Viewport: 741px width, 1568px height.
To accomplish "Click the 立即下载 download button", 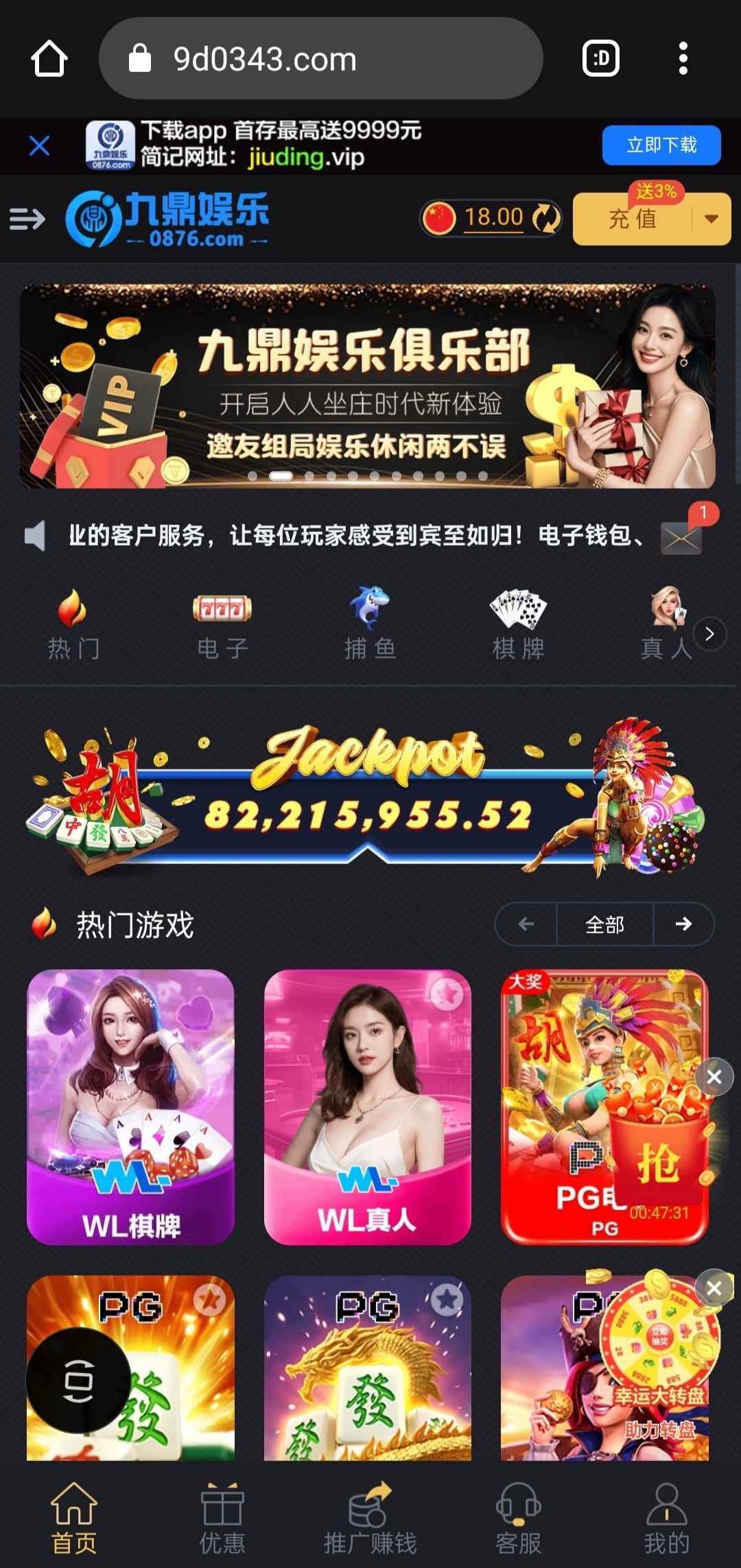I will 660,145.
